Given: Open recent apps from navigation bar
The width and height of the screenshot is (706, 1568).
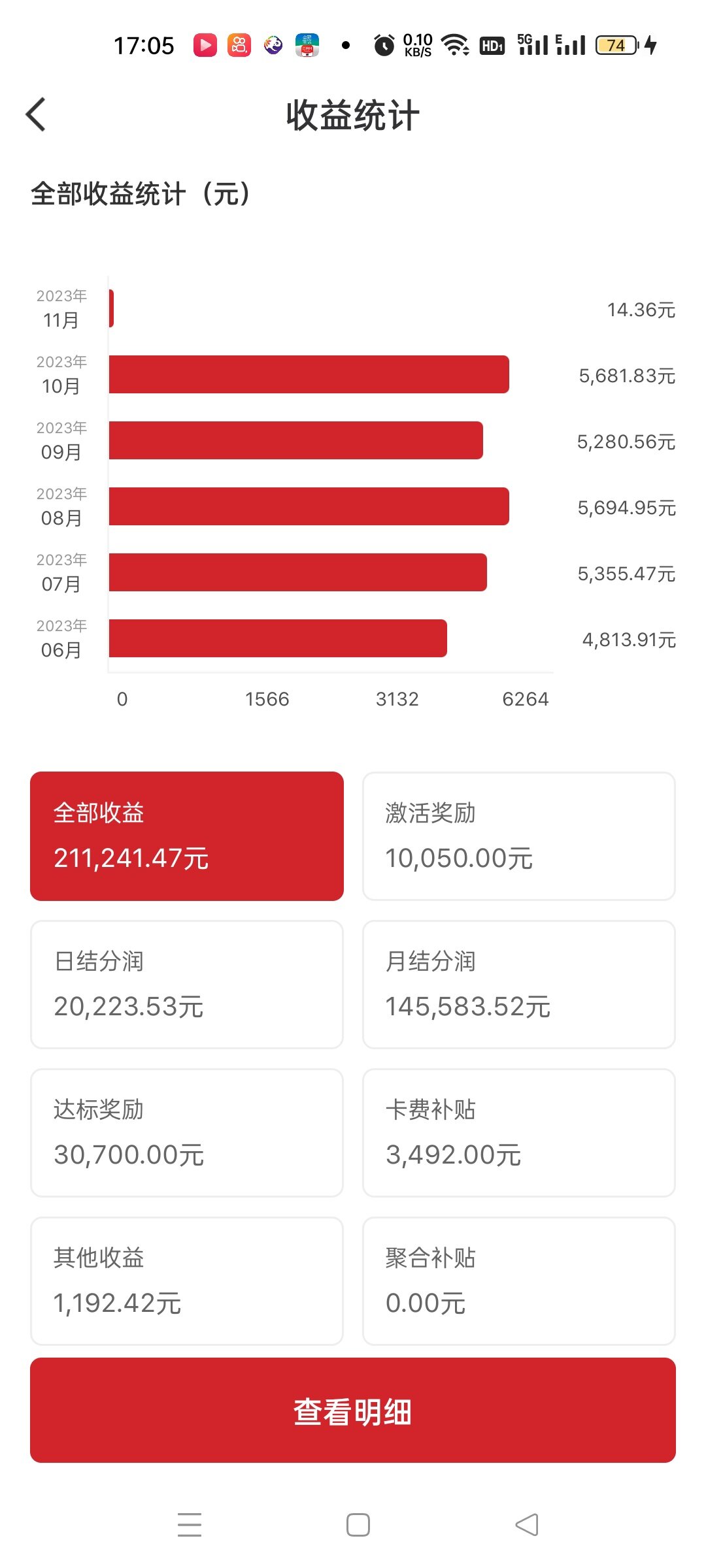Looking at the screenshot, I should tap(190, 1525).
